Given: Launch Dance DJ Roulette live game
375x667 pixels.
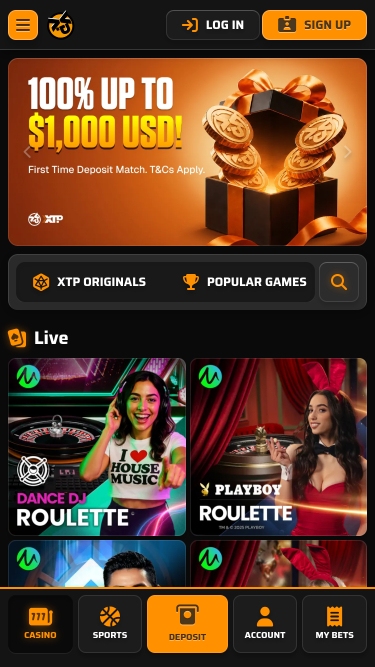Looking at the screenshot, I should coord(97,447).
